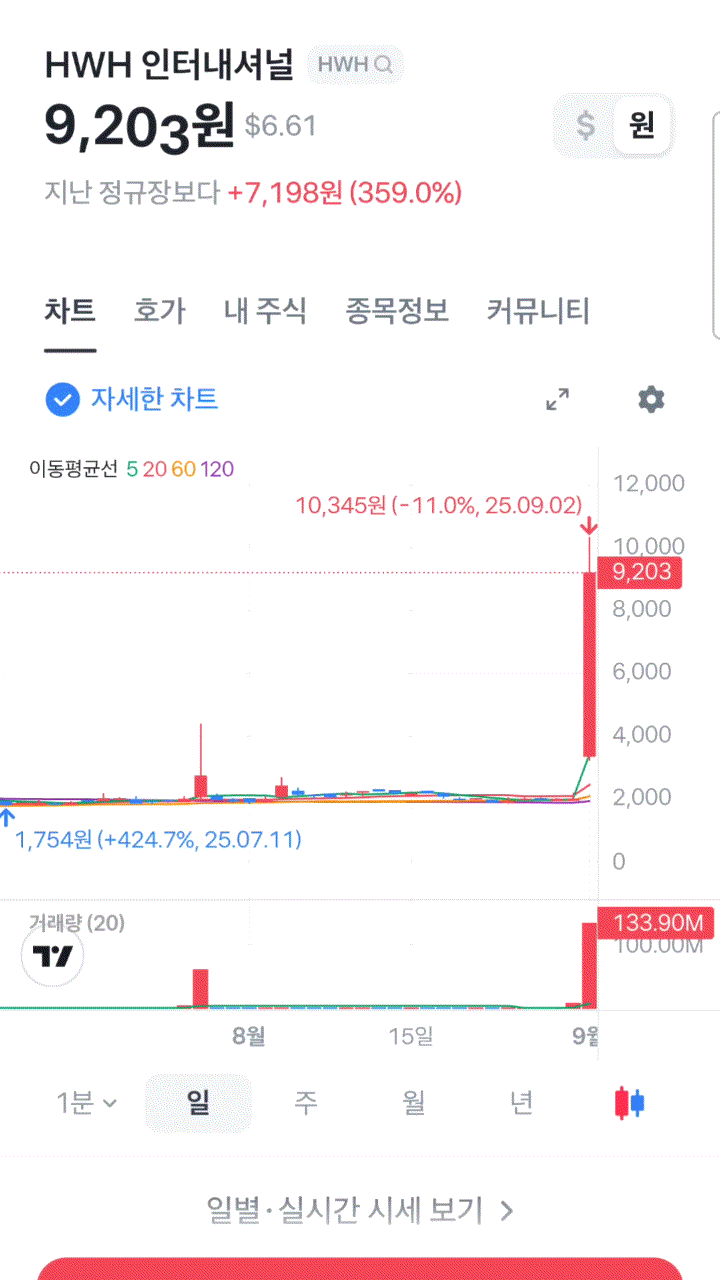Screen dimensions: 720x1280
Task: Expand the chart to fullscreen
Action: click(557, 398)
